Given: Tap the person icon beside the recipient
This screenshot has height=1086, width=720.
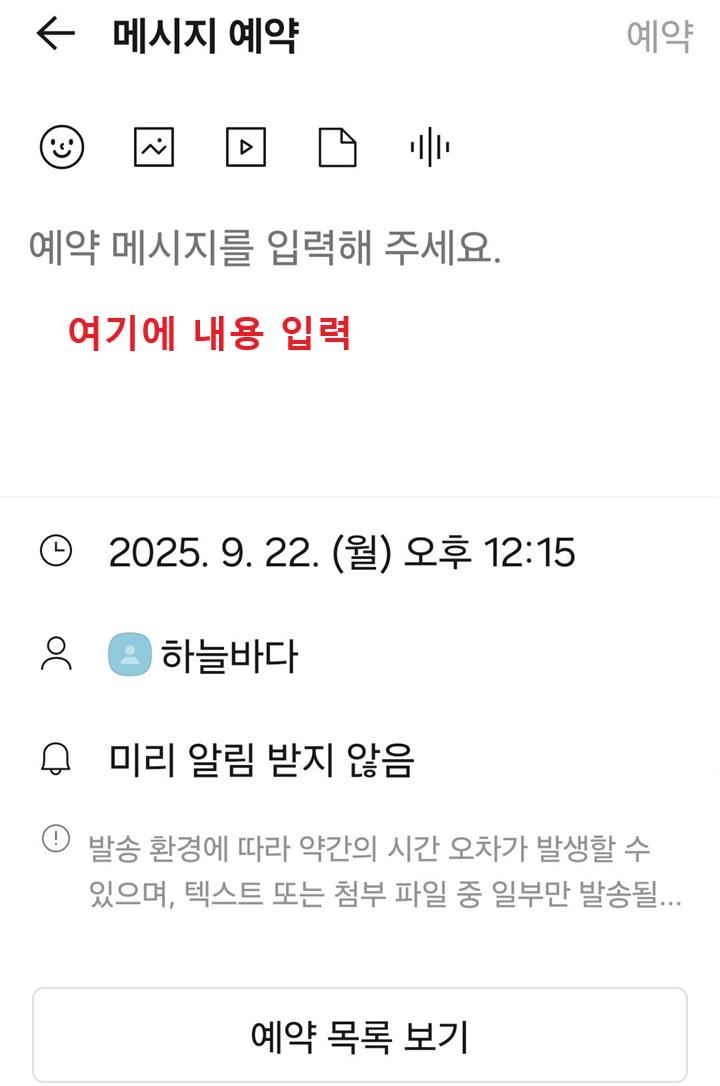Looking at the screenshot, I should (x=55, y=653).
